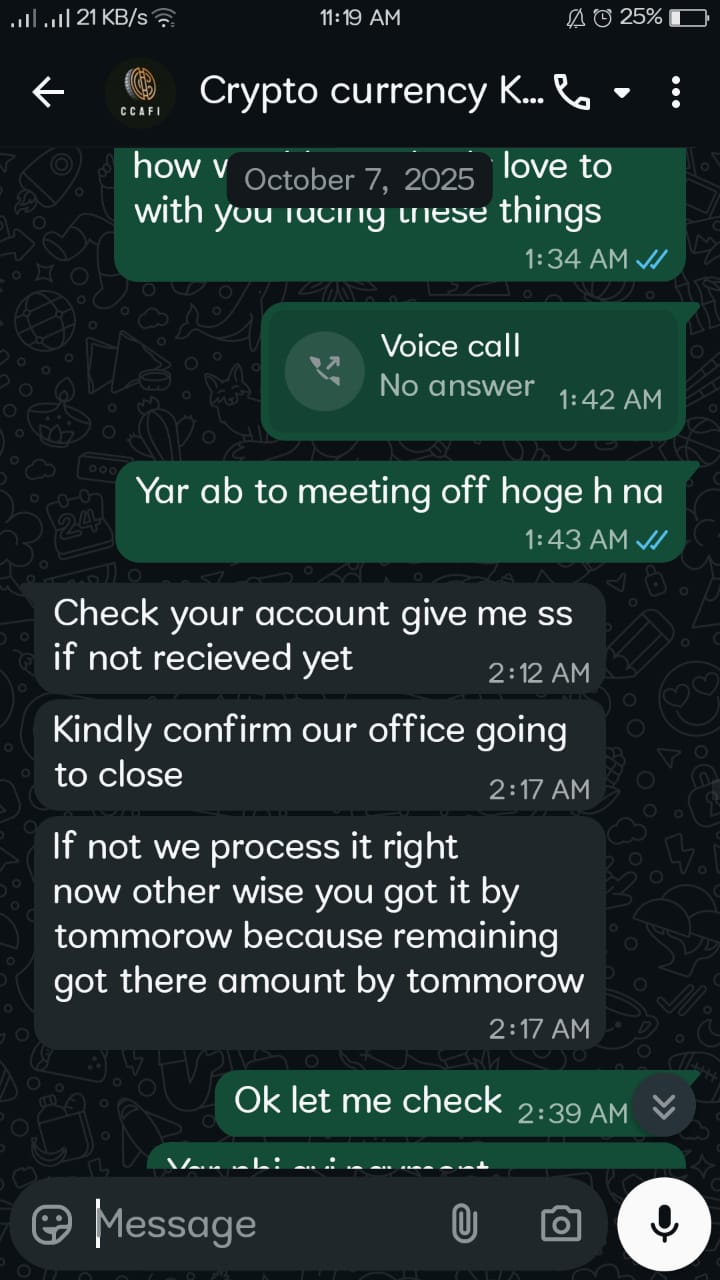Expand the call options dropdown arrow
Viewport: 720px width, 1280px height.
pos(622,94)
